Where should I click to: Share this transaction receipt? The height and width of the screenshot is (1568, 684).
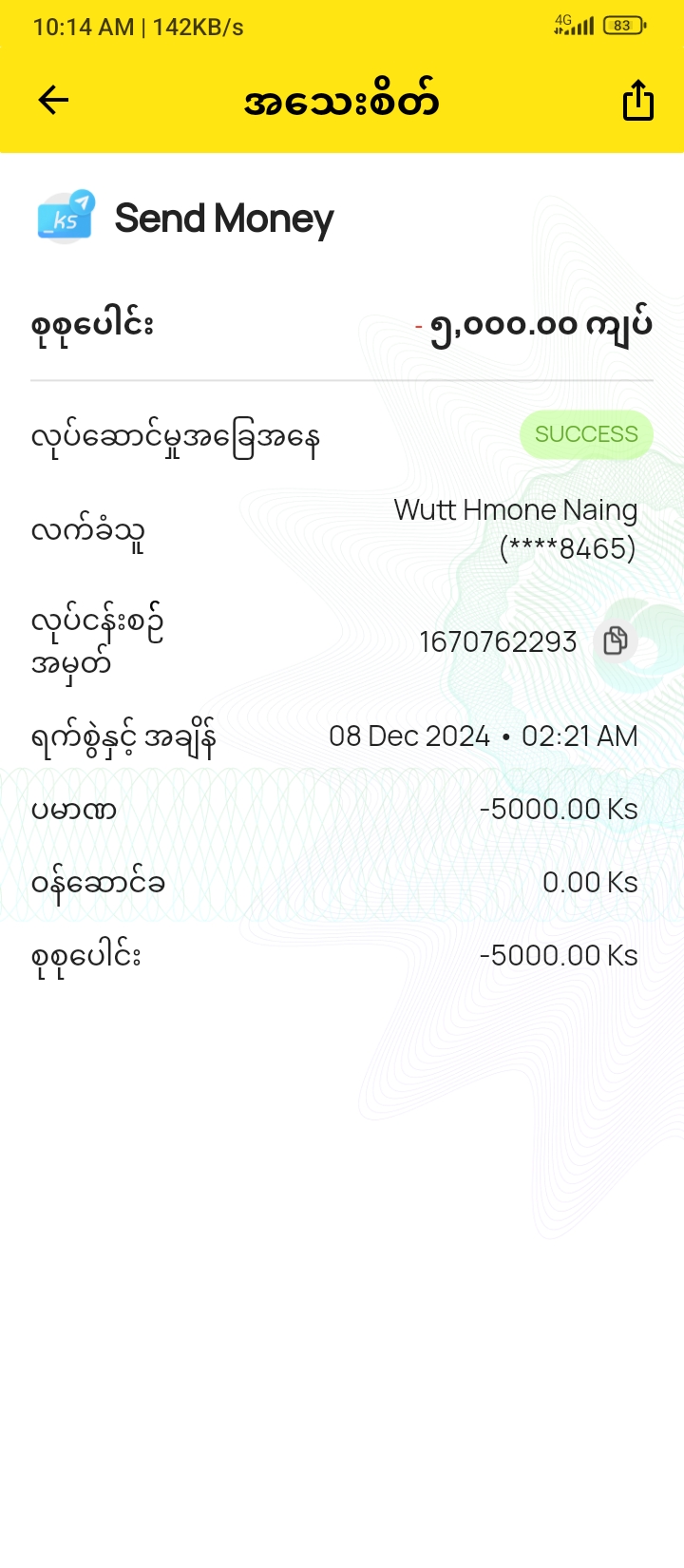[x=637, y=100]
